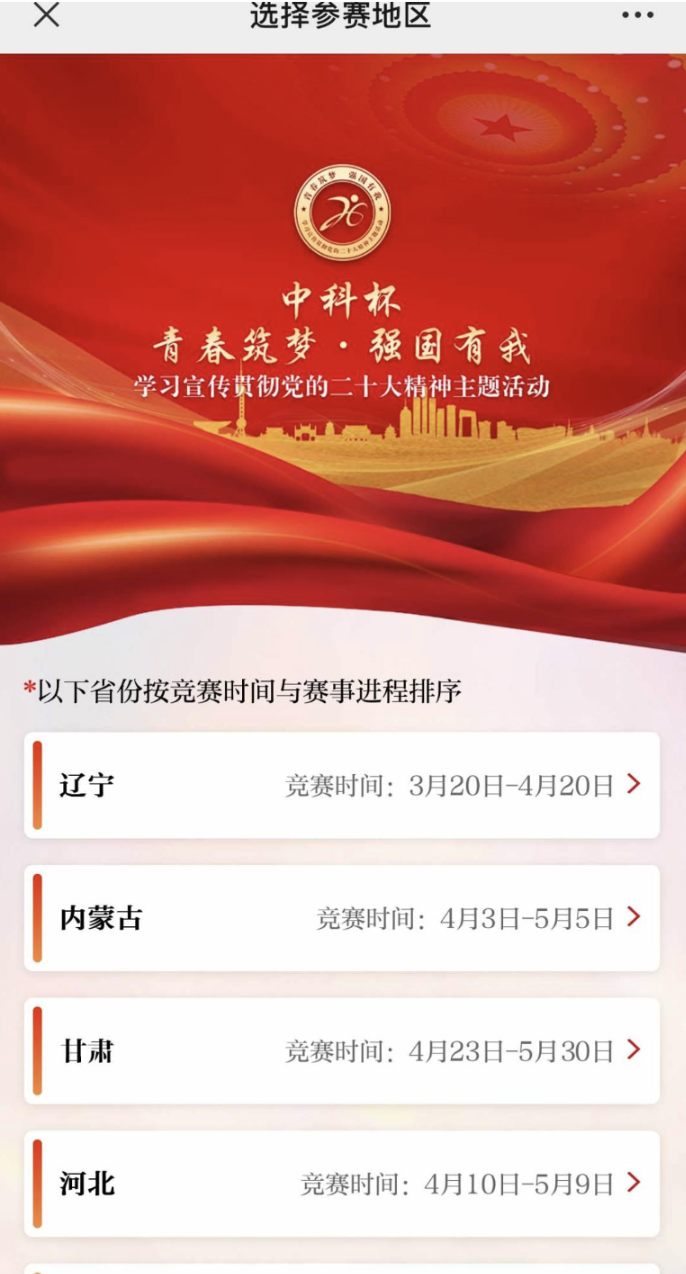Open the 内蒙古 region entry
The height and width of the screenshot is (1274, 686).
click(342, 918)
